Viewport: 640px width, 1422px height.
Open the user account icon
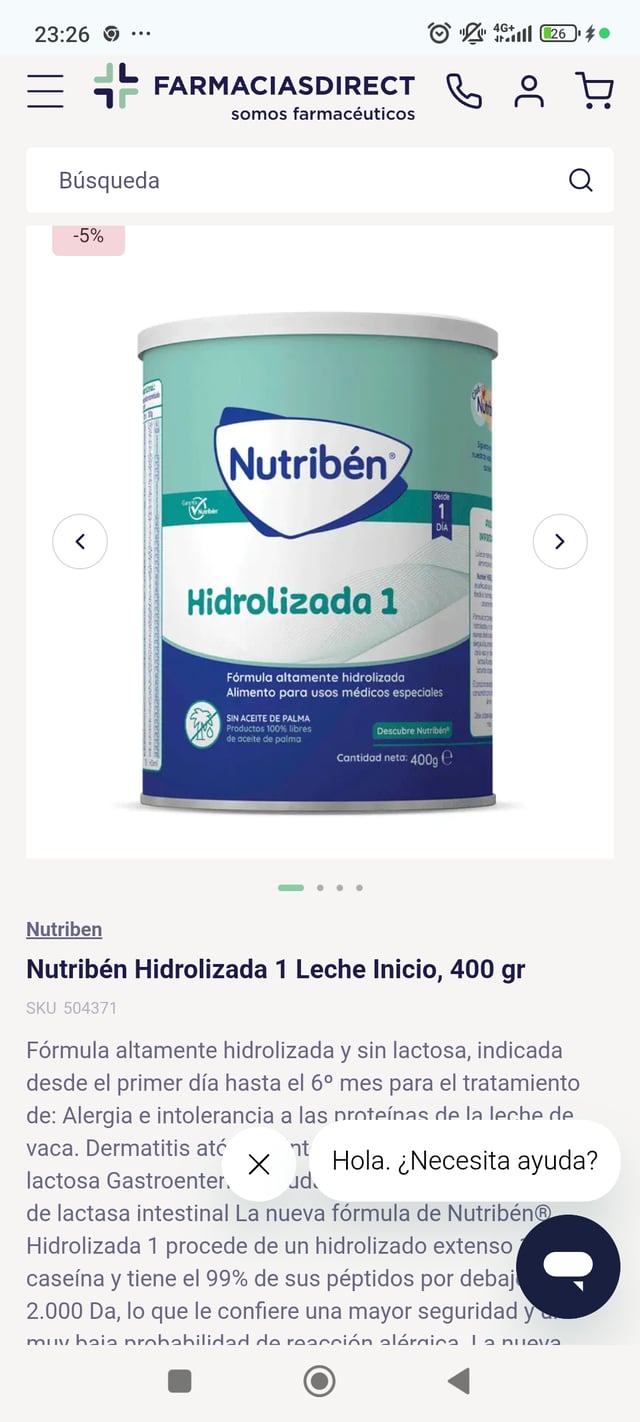529,91
